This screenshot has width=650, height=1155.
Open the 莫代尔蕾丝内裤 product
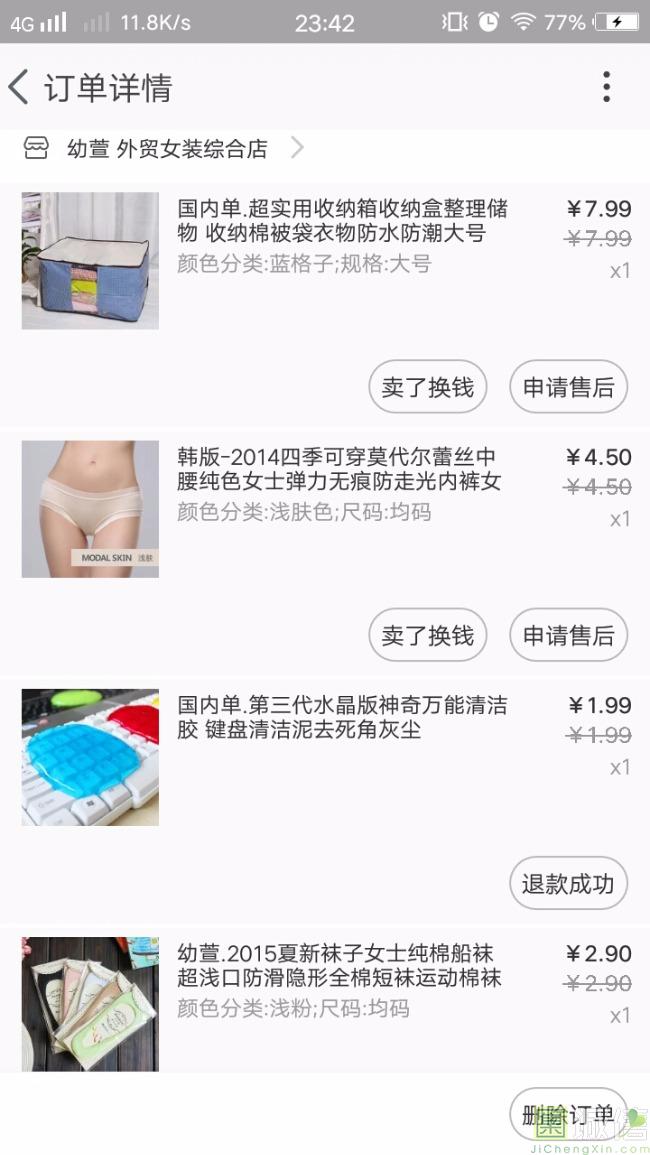(x=339, y=469)
